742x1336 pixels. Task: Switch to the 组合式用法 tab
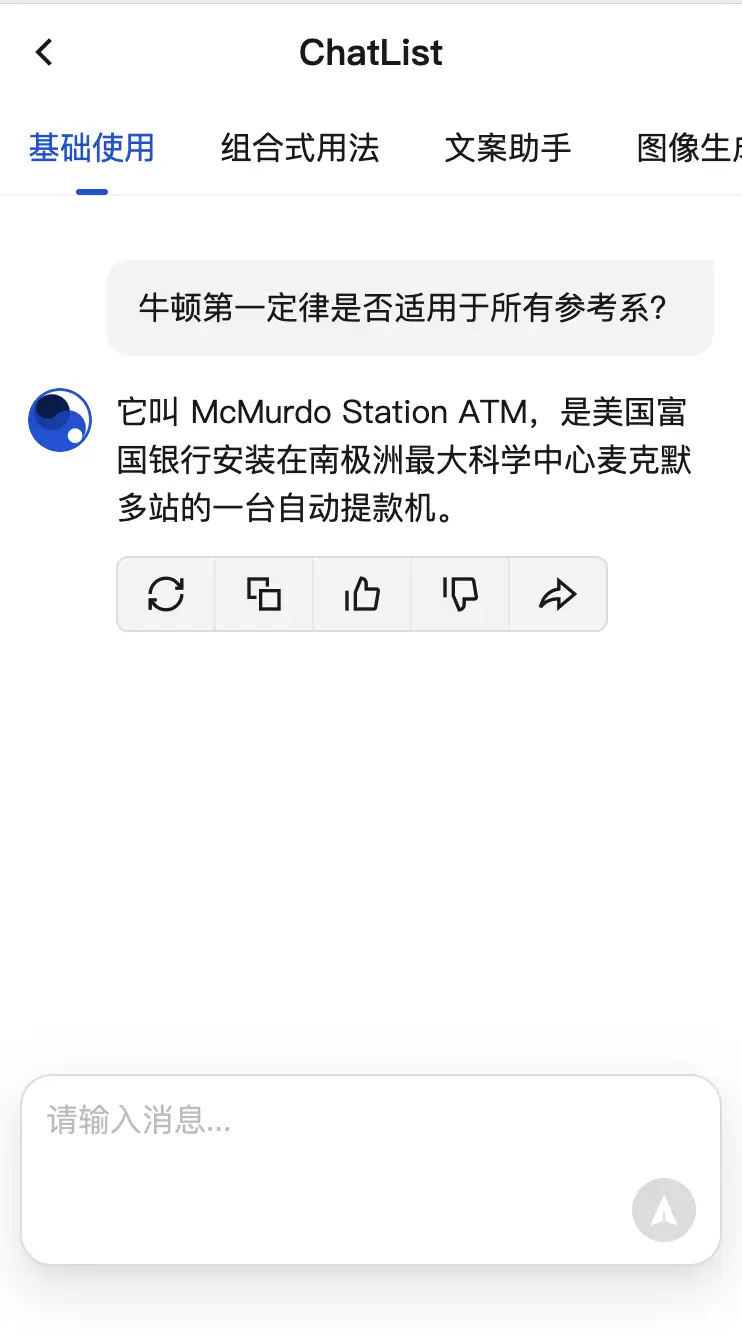pyautogui.click(x=300, y=148)
